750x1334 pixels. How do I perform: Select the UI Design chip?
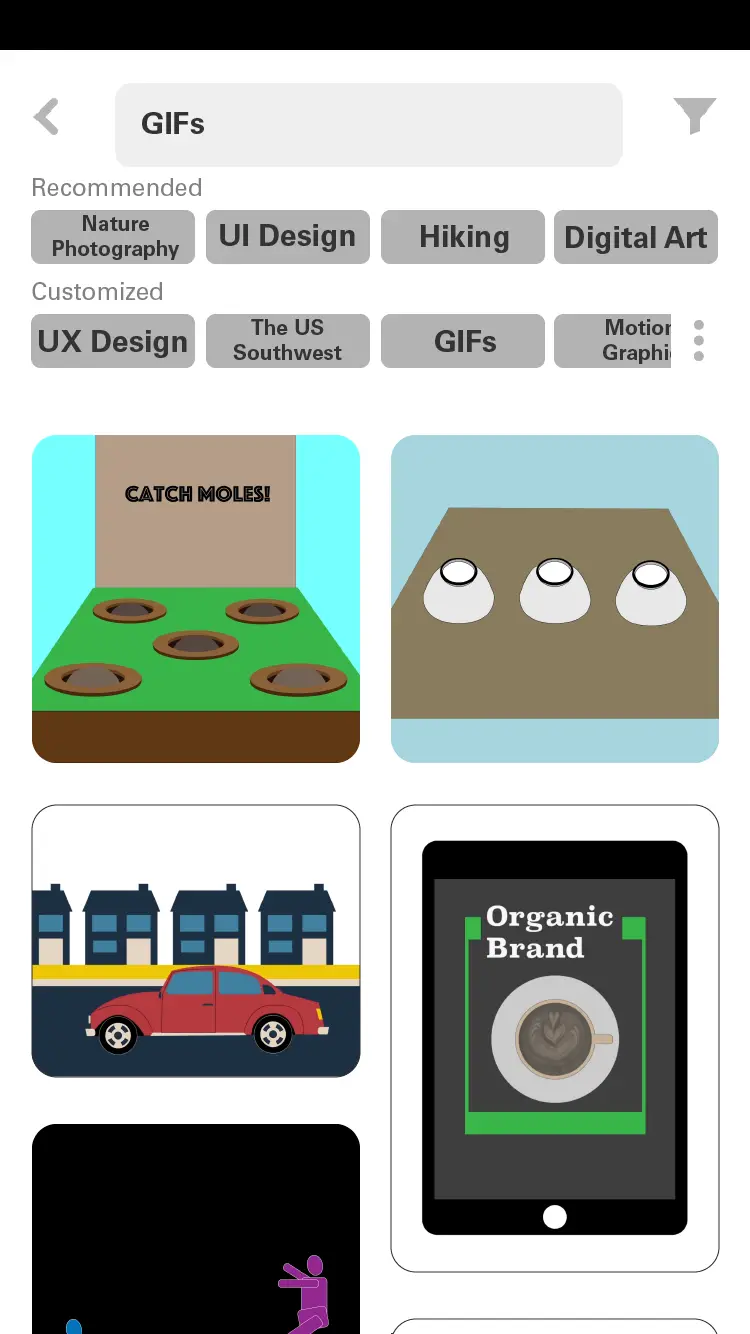click(287, 237)
